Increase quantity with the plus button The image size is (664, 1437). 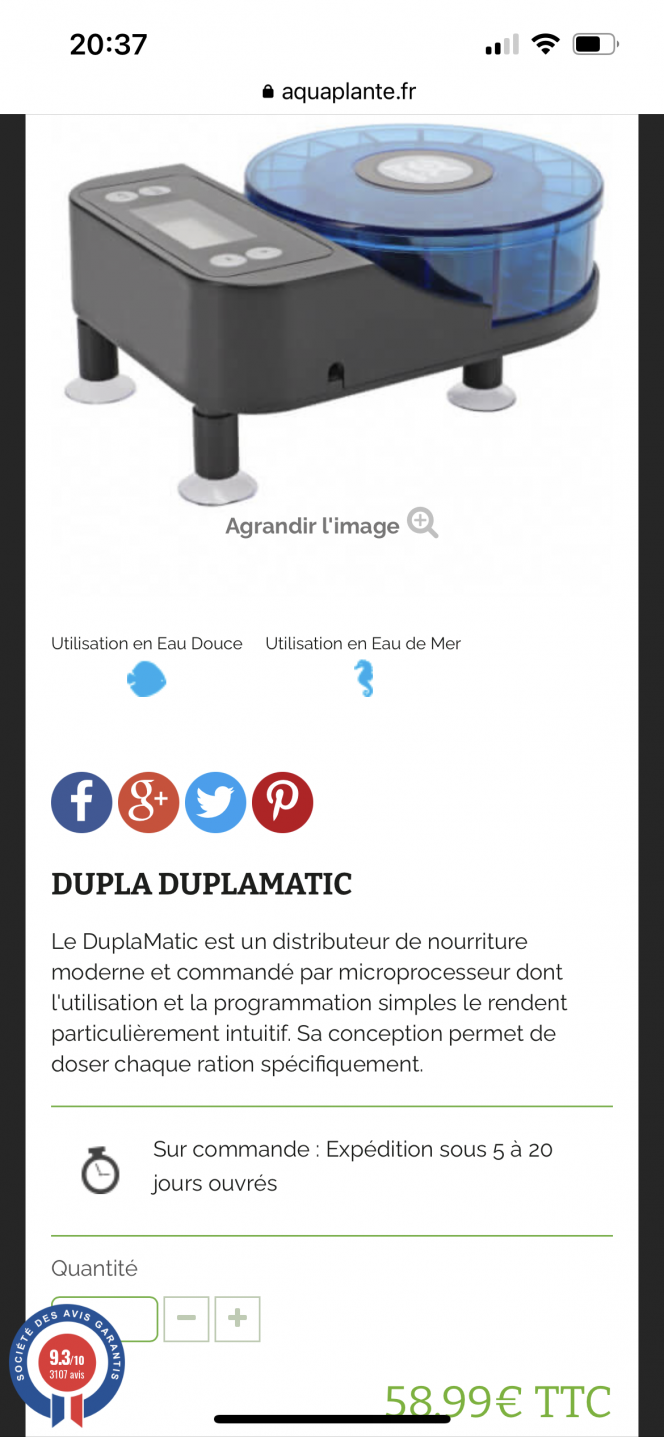click(x=237, y=1319)
